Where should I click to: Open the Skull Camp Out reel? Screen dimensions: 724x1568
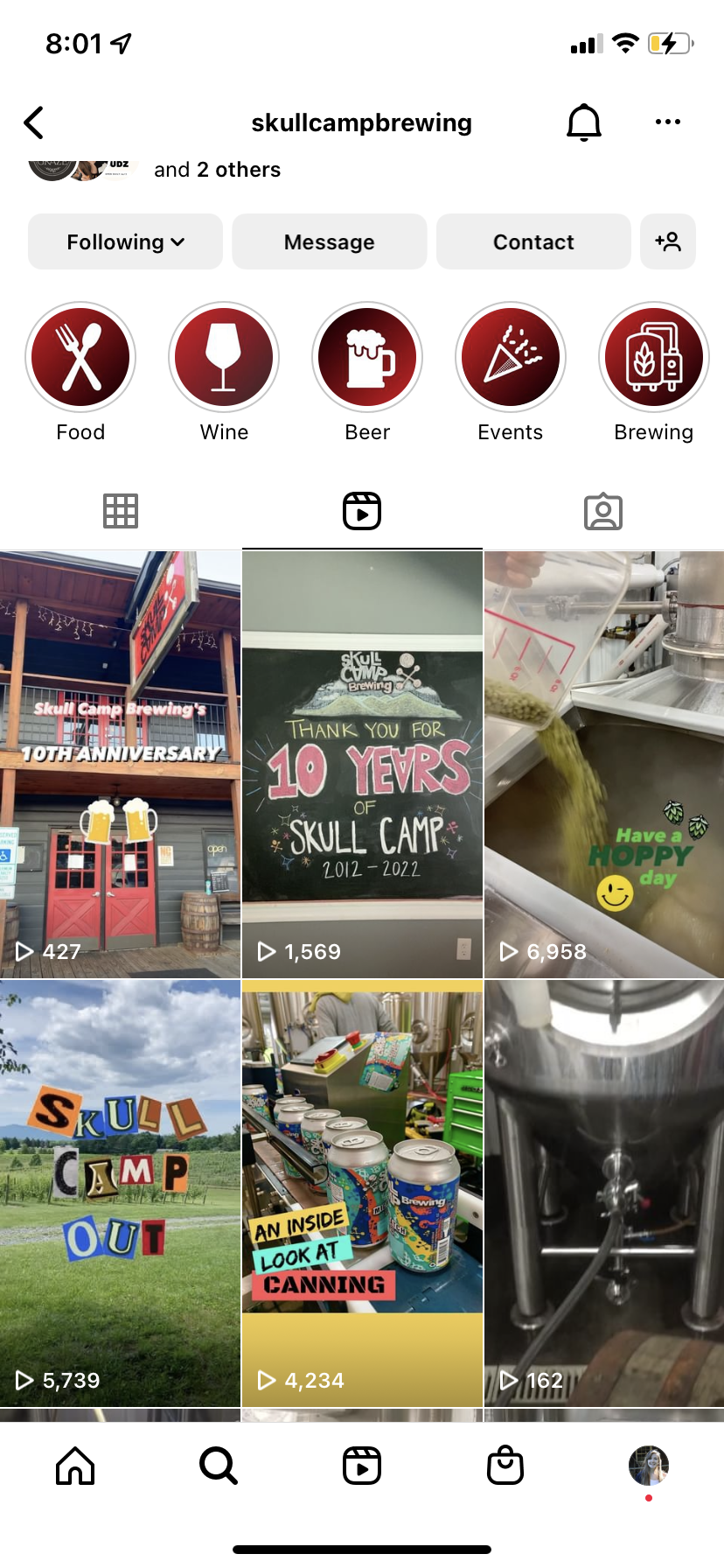pos(120,1192)
